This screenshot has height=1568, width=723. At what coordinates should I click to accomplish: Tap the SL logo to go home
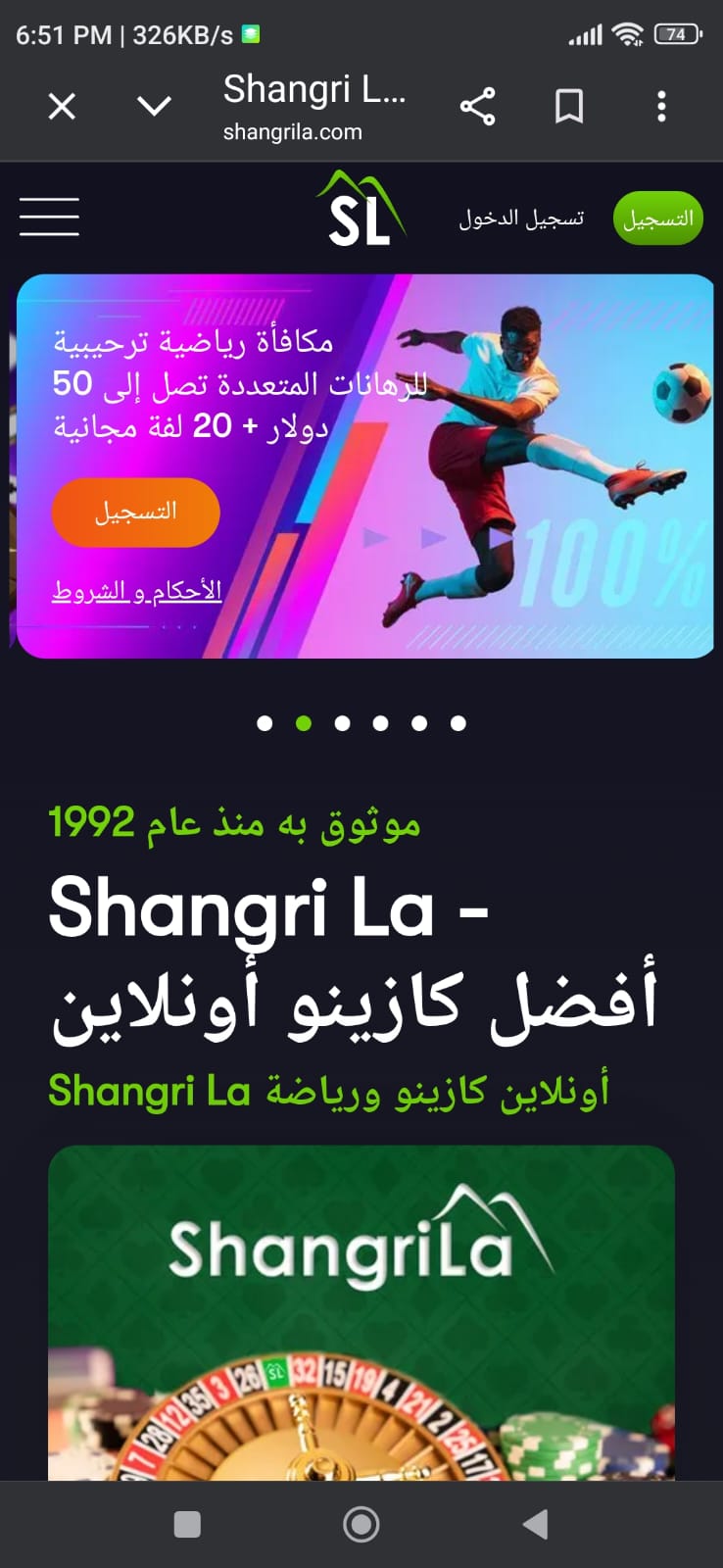pos(361,210)
